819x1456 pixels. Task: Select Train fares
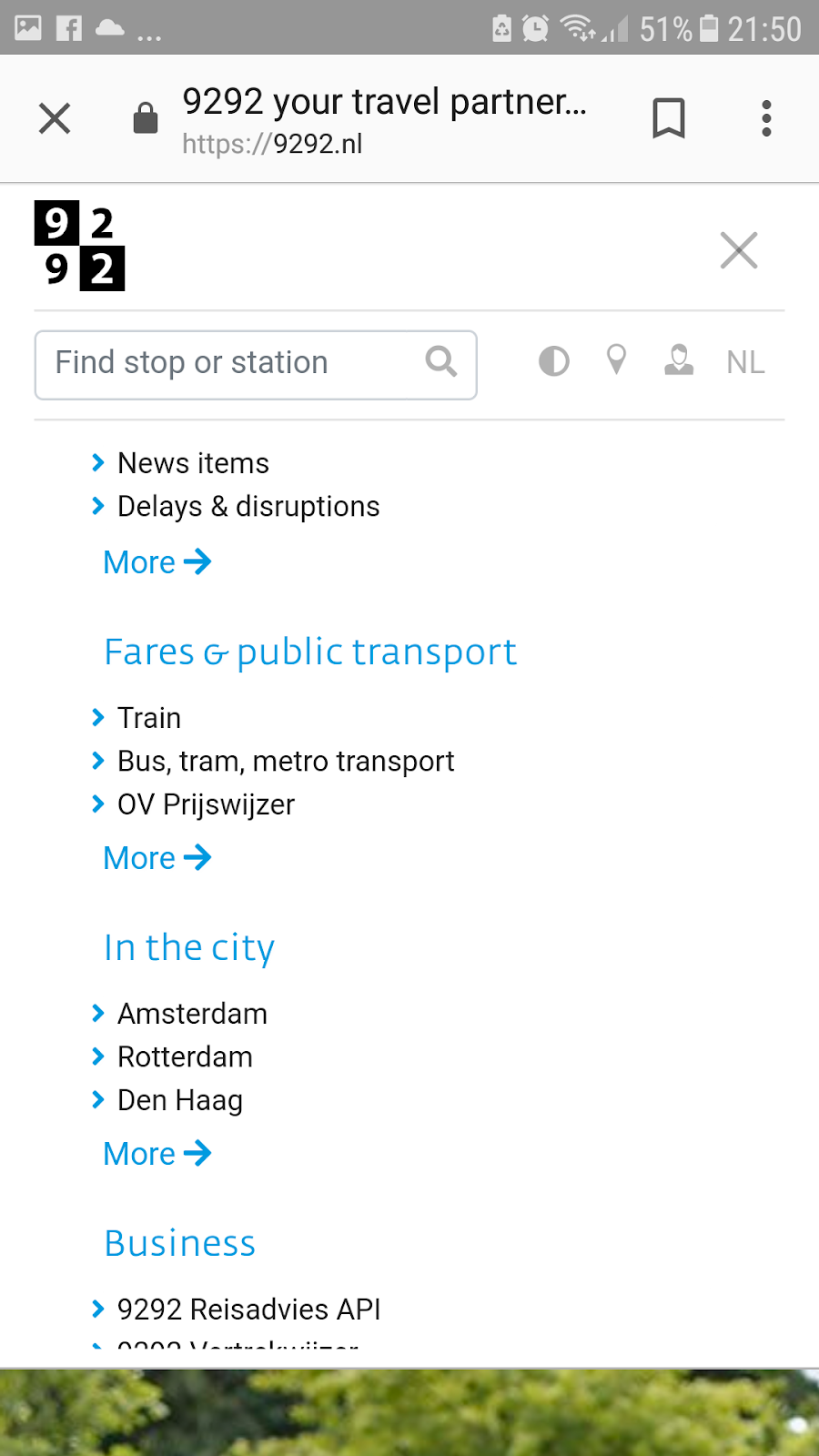(x=149, y=718)
